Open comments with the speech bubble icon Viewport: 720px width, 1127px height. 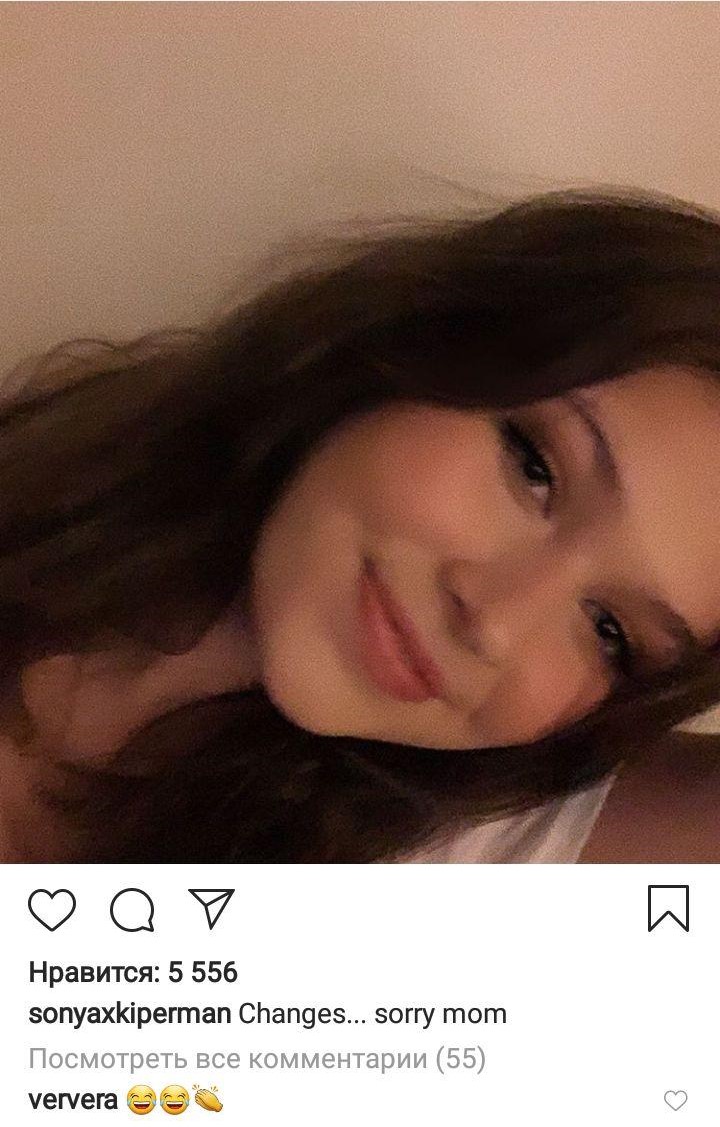(132, 910)
